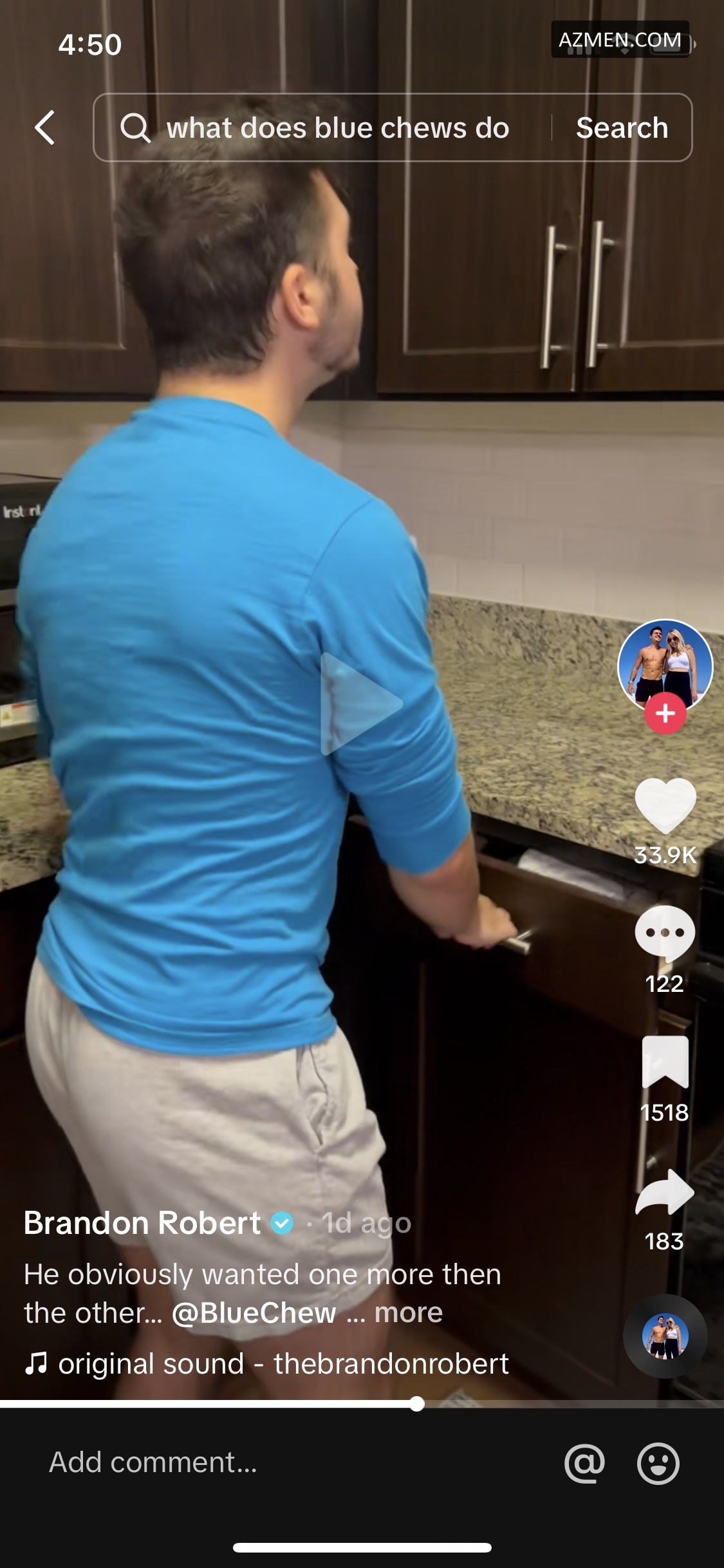This screenshot has width=724, height=1568.
Task: Open the Brandon Robert username link
Action: click(x=142, y=1223)
